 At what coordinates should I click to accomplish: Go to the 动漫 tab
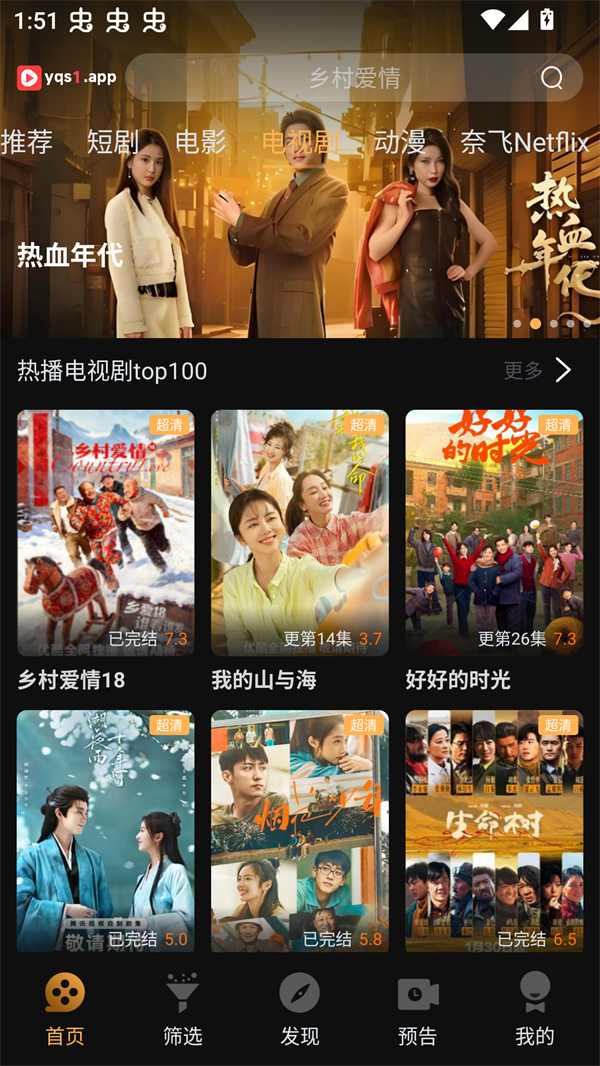coord(400,142)
